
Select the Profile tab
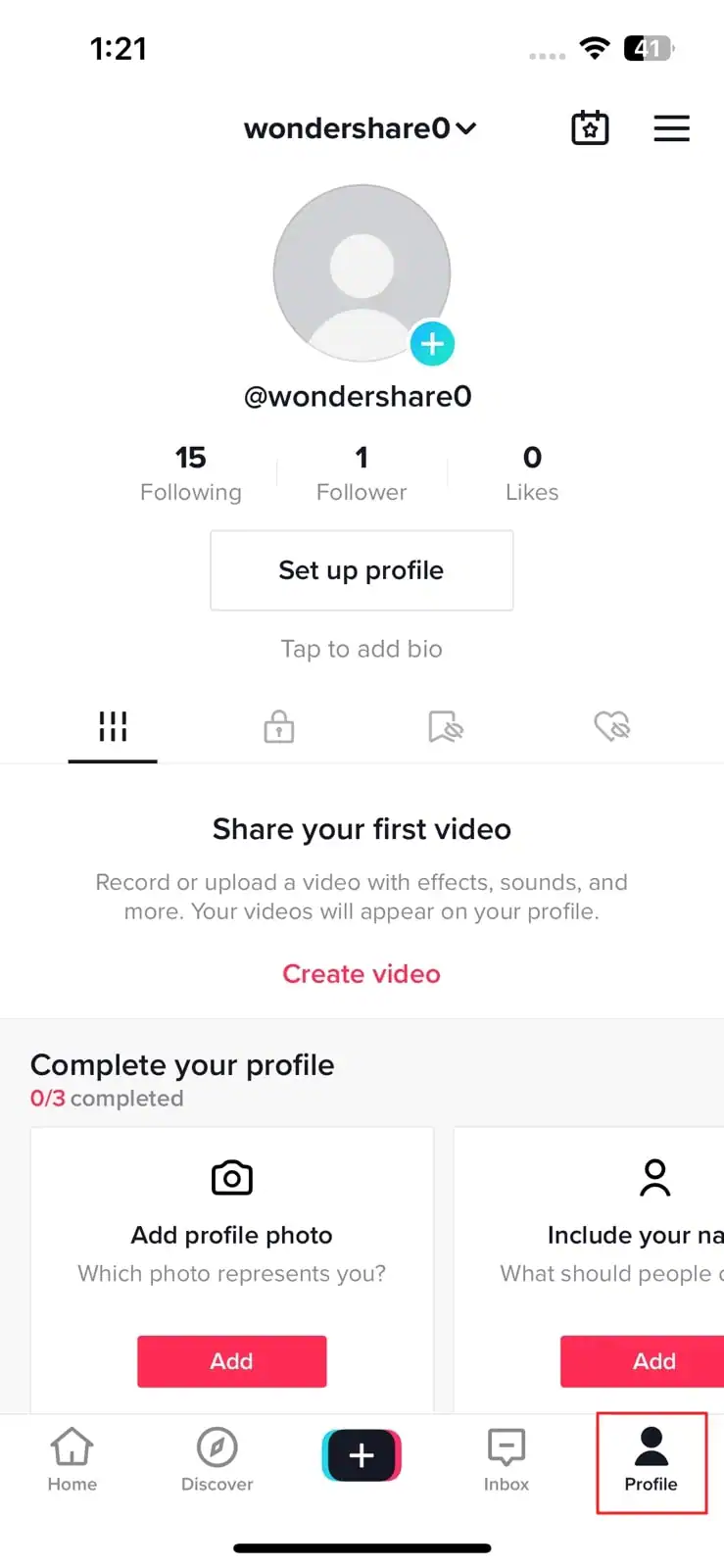click(652, 1460)
